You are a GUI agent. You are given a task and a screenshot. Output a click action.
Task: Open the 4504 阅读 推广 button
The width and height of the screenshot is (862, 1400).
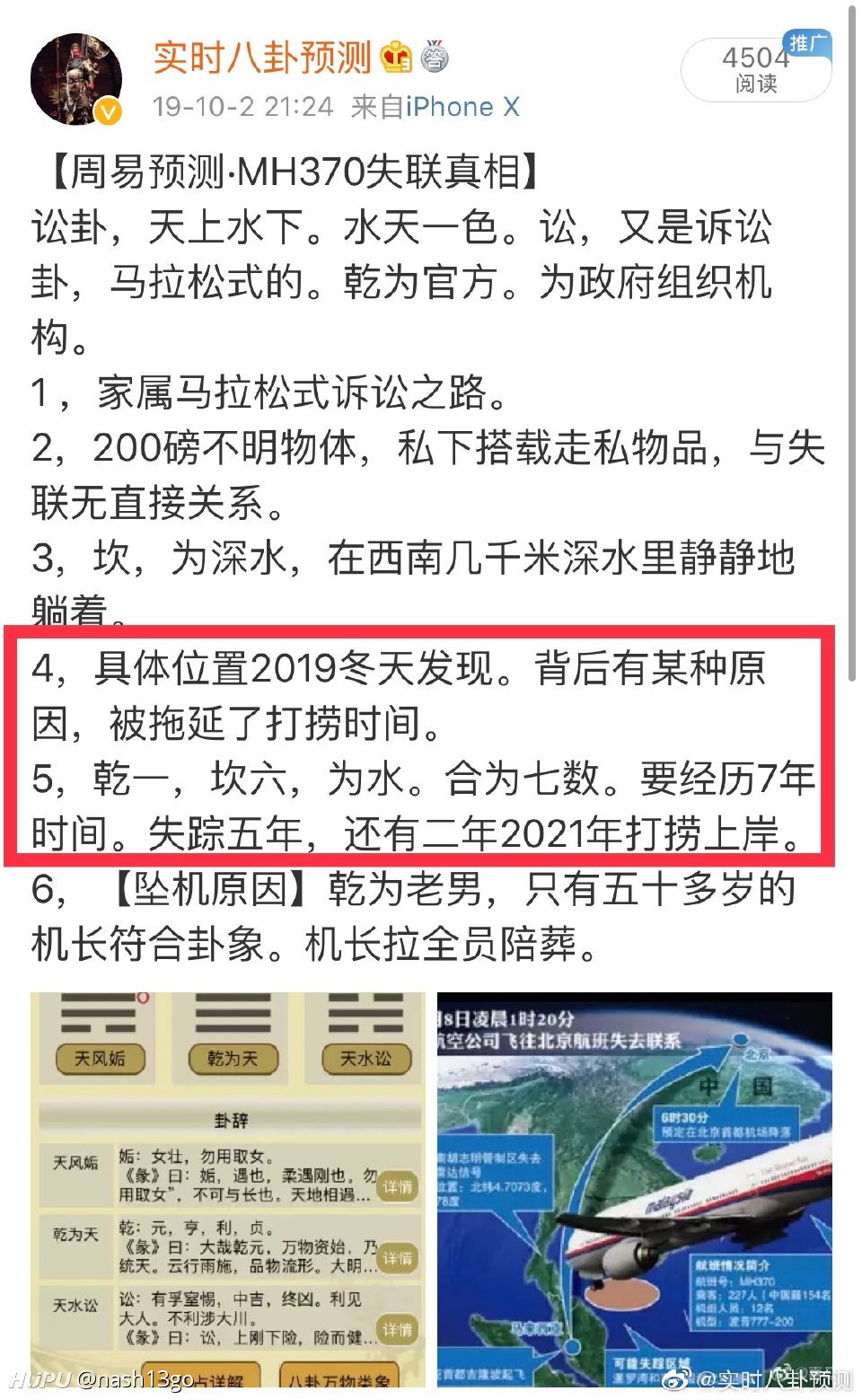757,69
